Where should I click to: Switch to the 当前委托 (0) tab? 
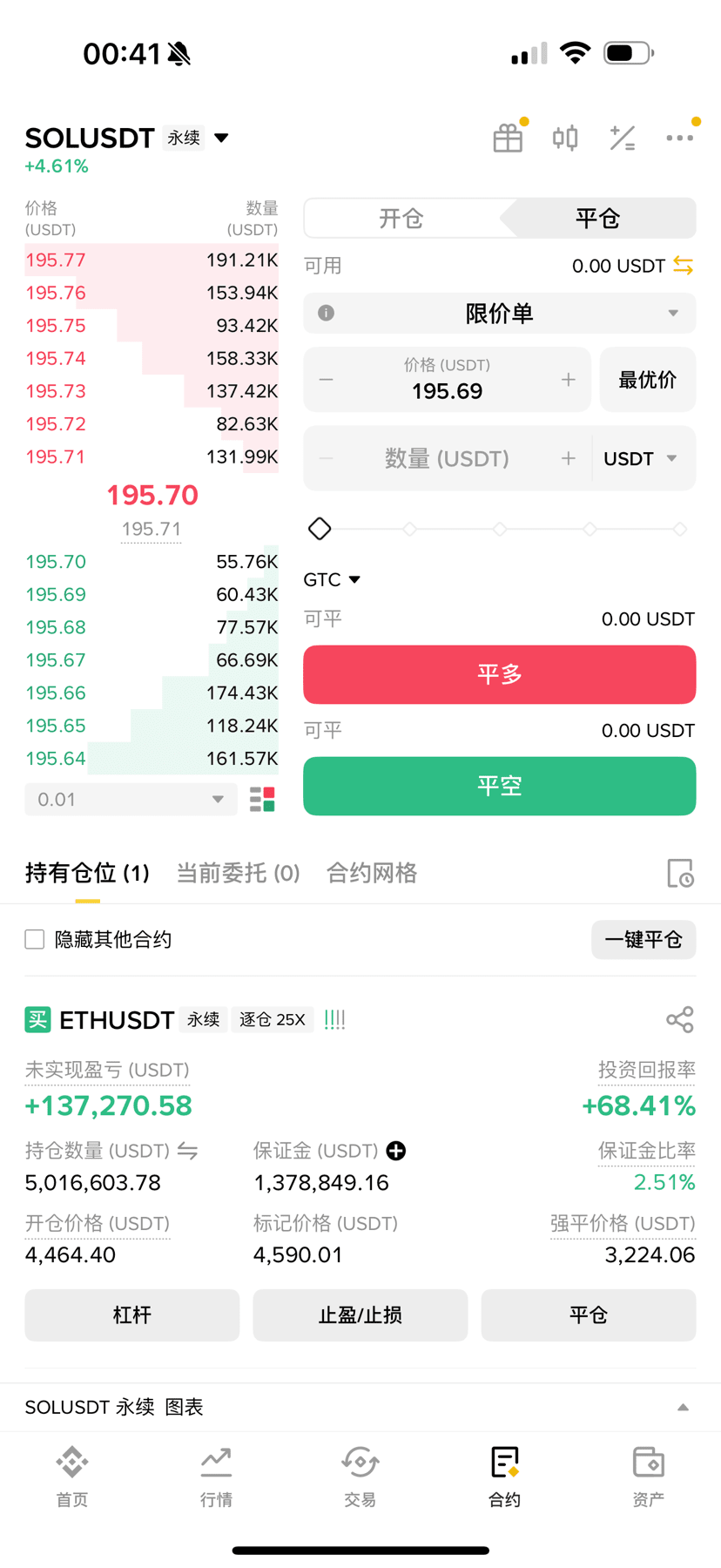coord(238,873)
